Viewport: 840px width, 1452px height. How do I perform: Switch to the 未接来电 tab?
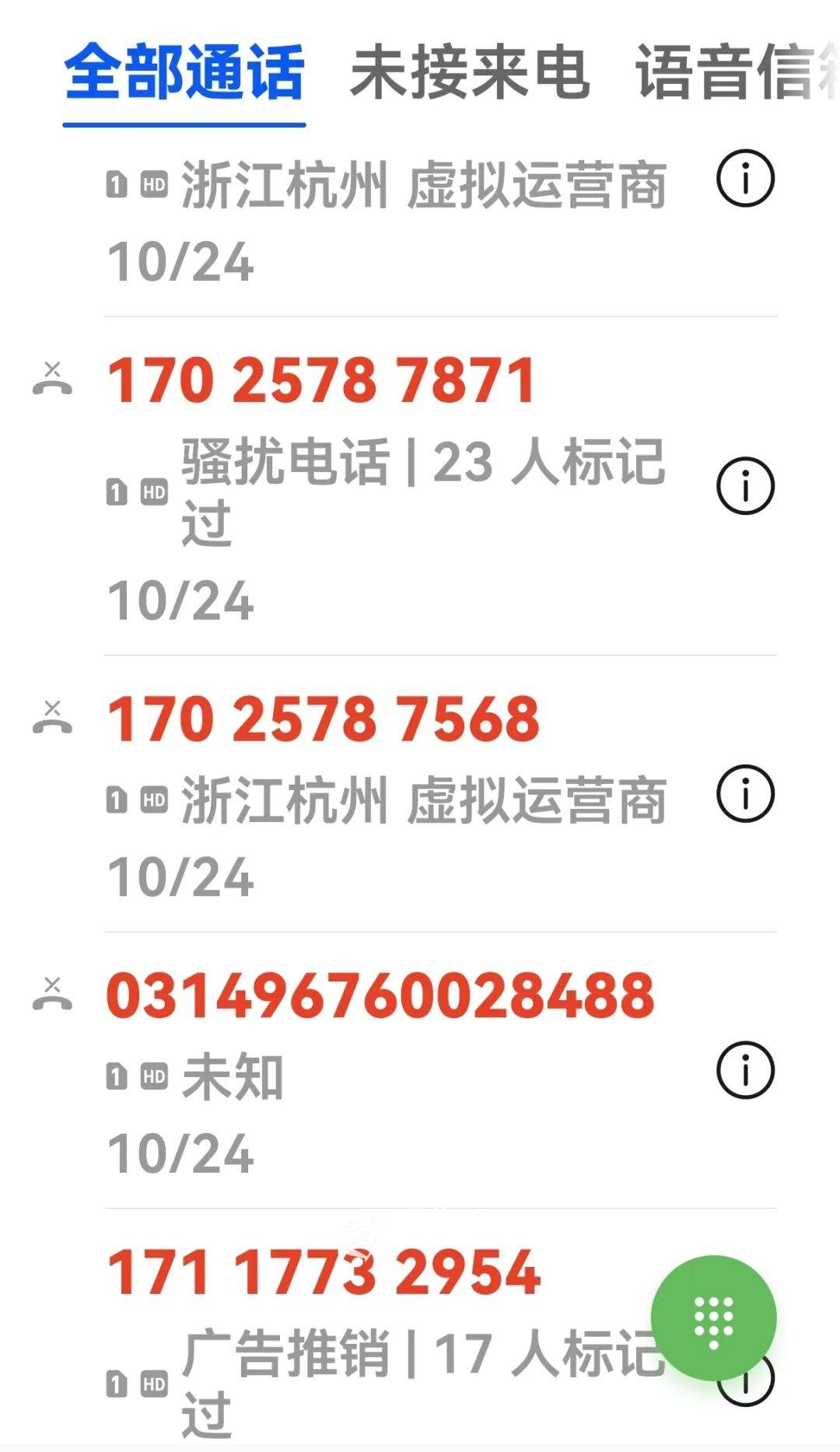click(x=468, y=75)
